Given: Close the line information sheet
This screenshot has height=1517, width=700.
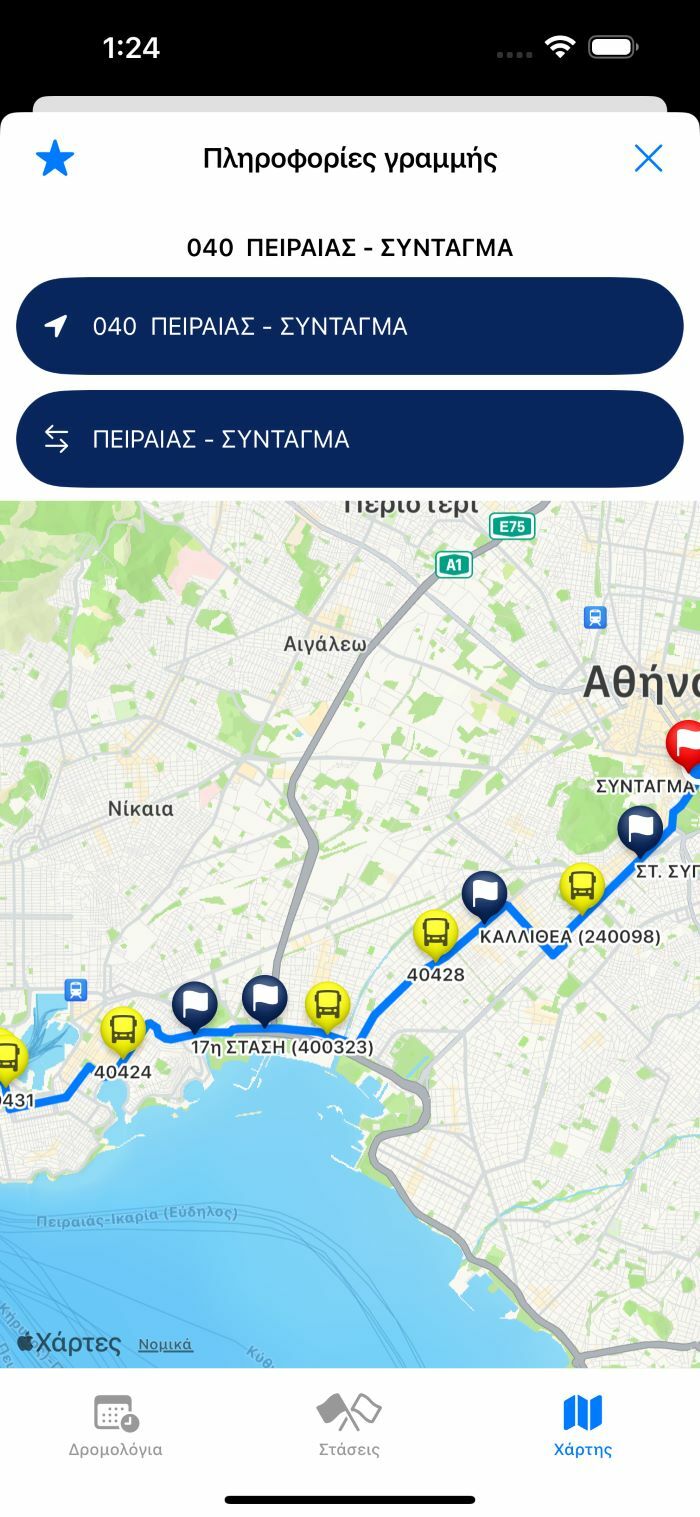Looking at the screenshot, I should 648,158.
